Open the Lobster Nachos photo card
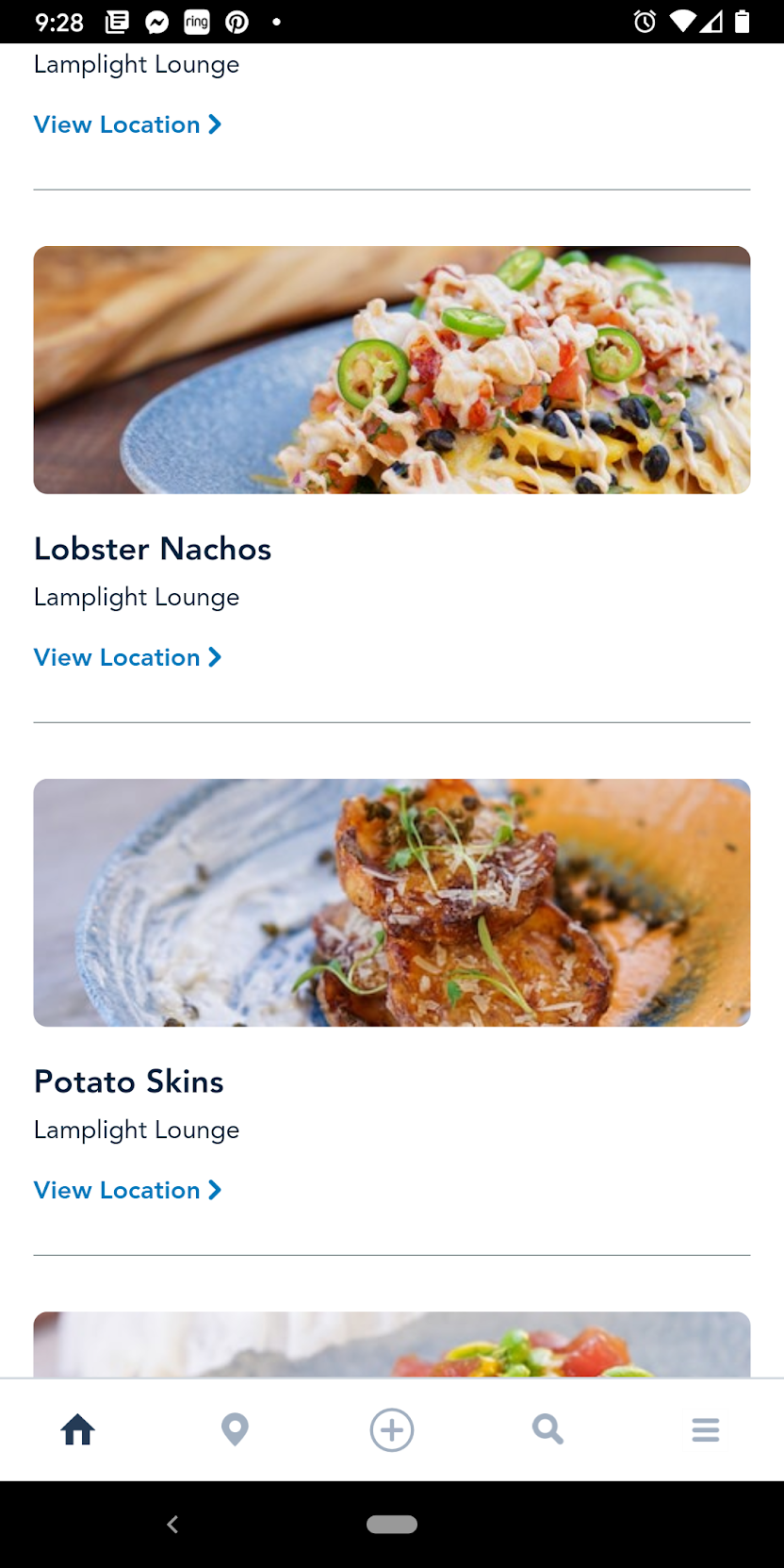This screenshot has width=784, height=1568. pos(392,370)
